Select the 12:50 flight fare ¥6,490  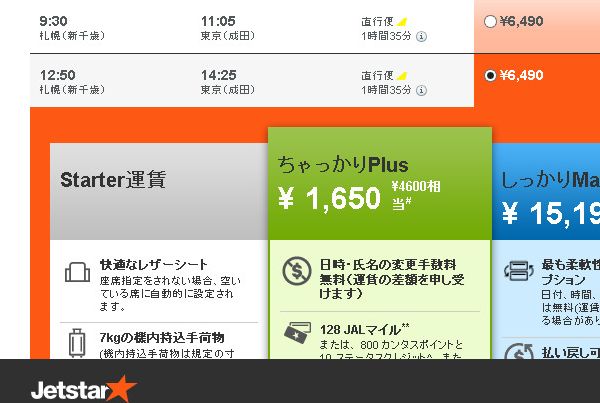tap(489, 75)
